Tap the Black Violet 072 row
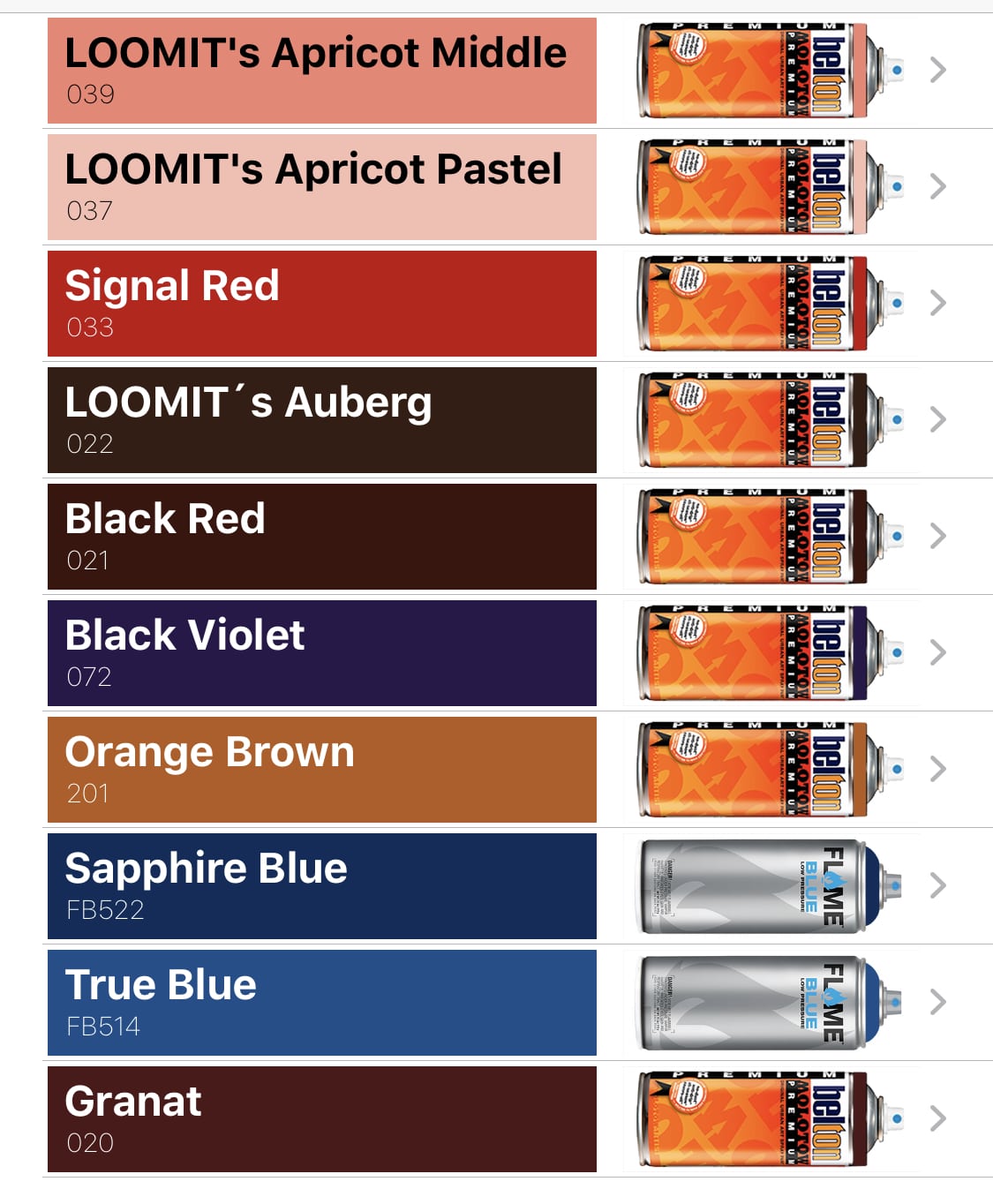 click(x=321, y=653)
